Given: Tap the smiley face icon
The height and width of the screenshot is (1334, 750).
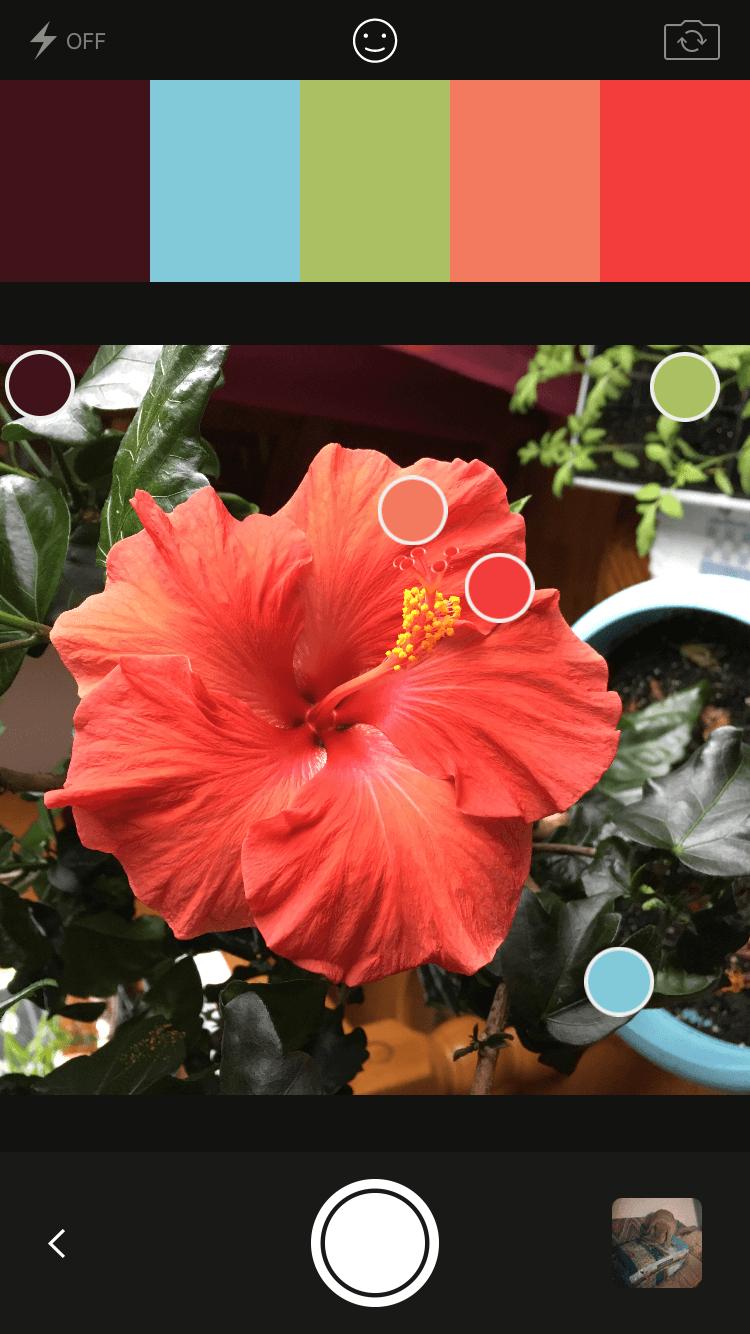Looking at the screenshot, I should click(375, 41).
